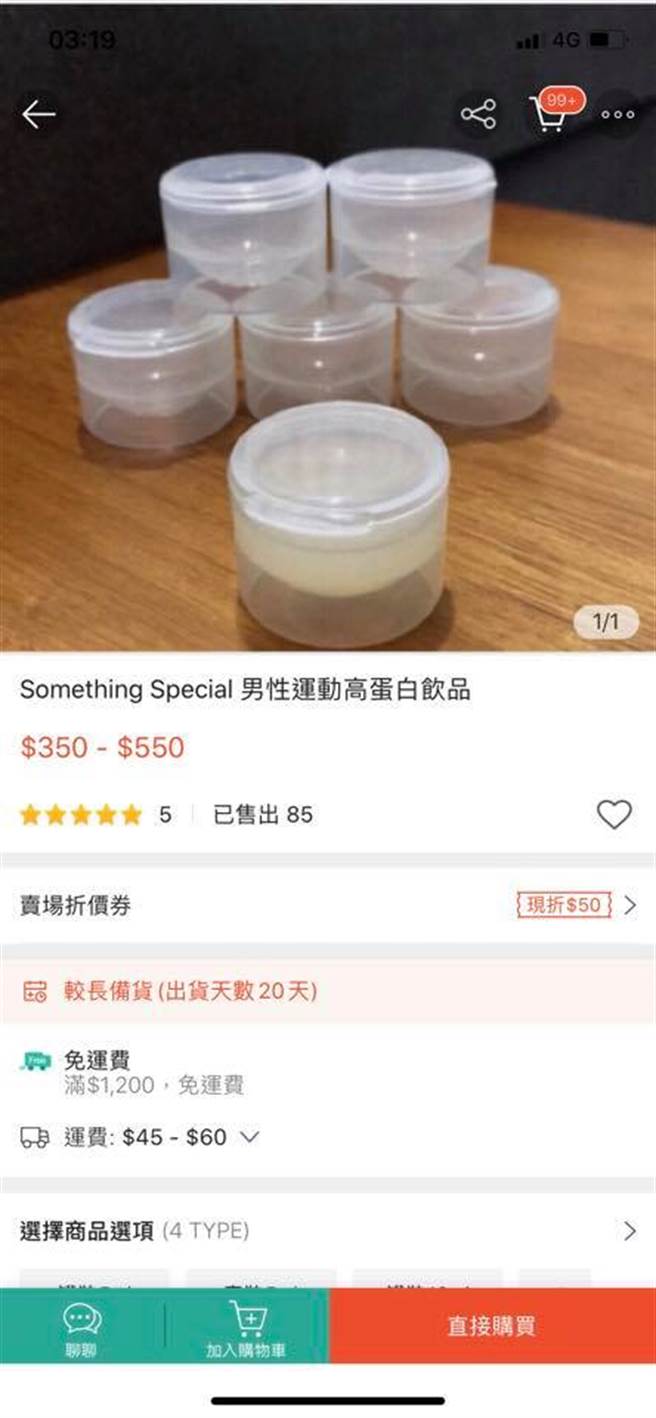Open the 賣場折價券 coupon row

pos(328,906)
